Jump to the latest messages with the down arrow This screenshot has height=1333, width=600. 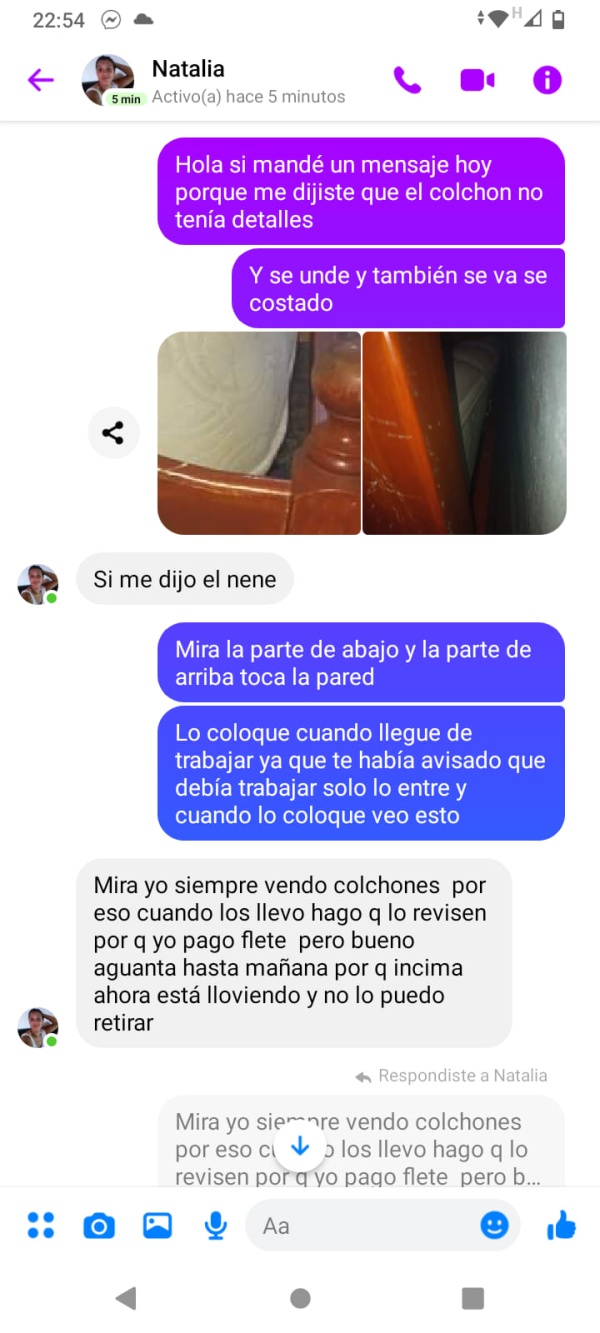click(300, 1146)
